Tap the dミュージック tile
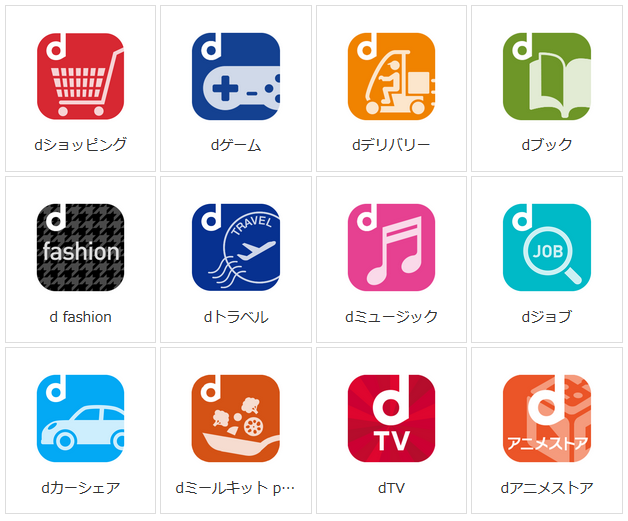The image size is (628, 521). [391, 248]
